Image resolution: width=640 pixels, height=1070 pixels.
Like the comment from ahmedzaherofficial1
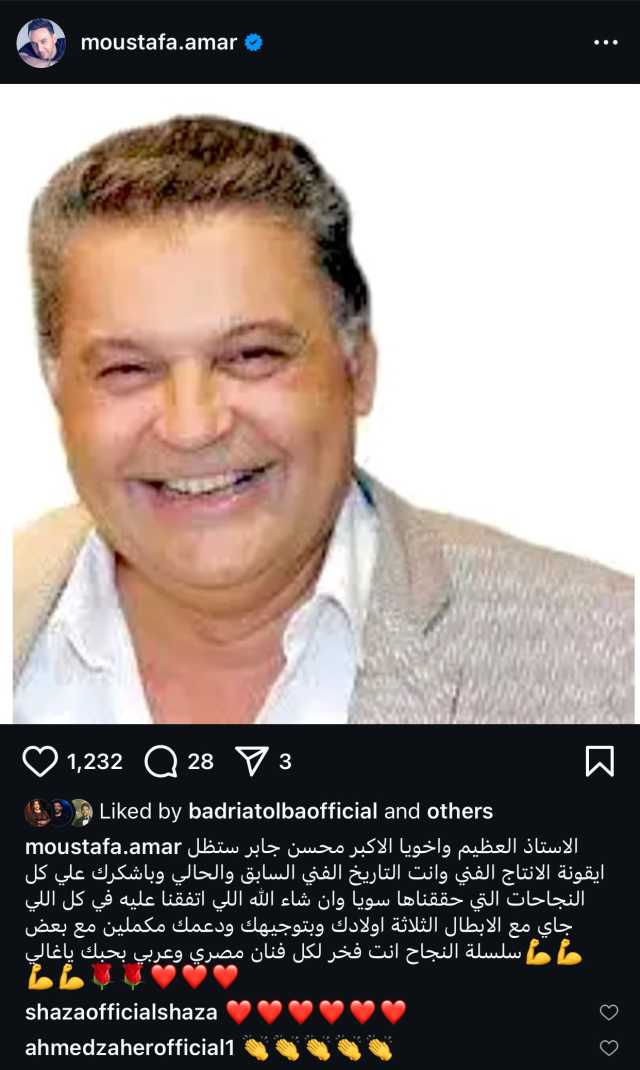[608, 1048]
